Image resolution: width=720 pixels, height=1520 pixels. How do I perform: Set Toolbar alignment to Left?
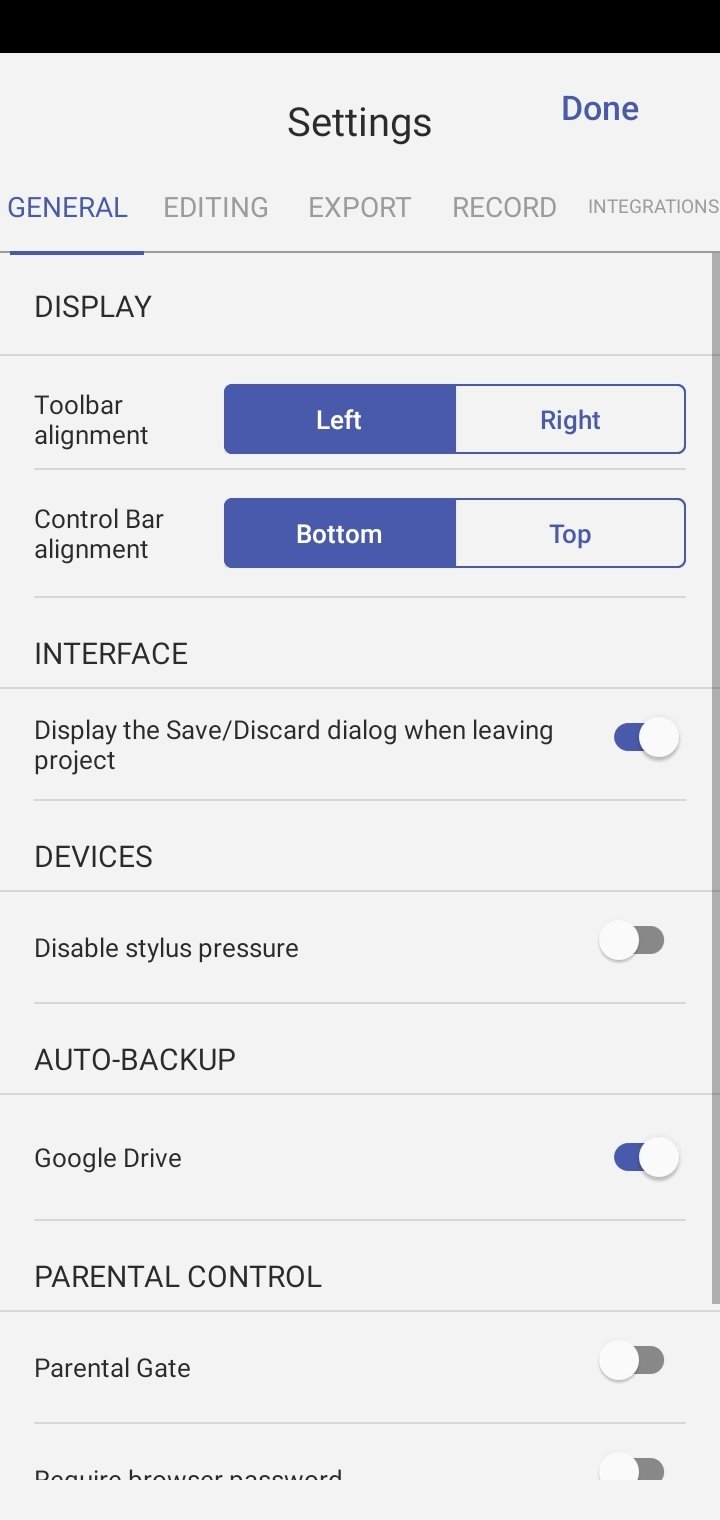click(x=339, y=419)
